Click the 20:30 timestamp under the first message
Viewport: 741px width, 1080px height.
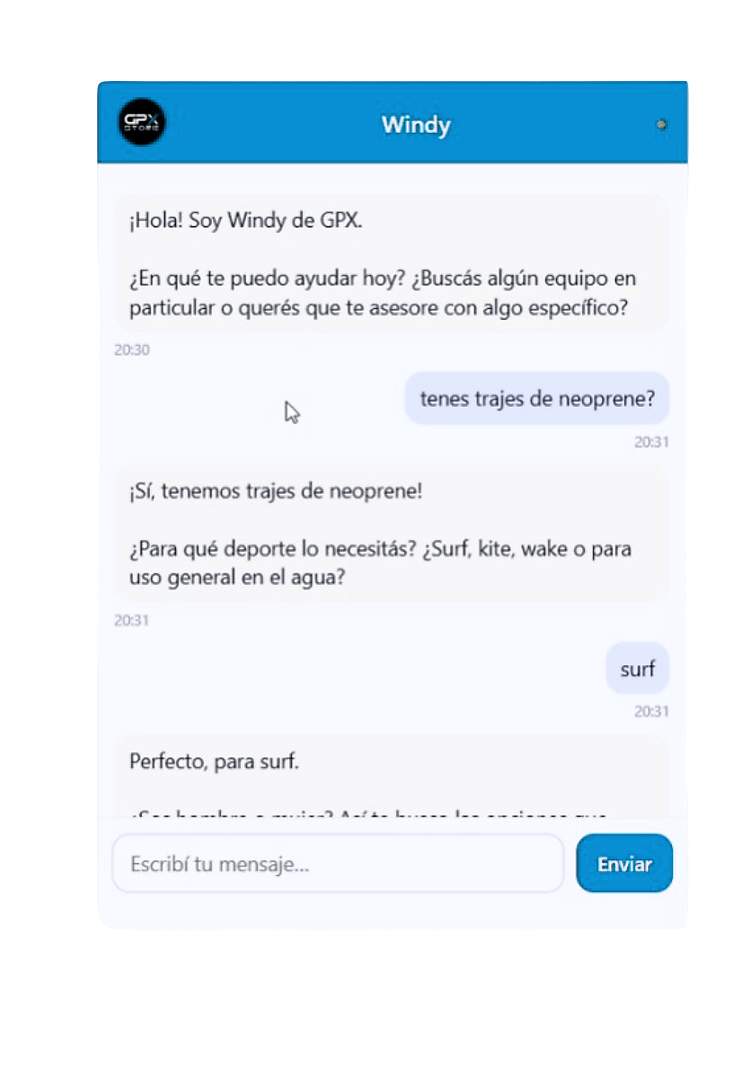coord(131,350)
